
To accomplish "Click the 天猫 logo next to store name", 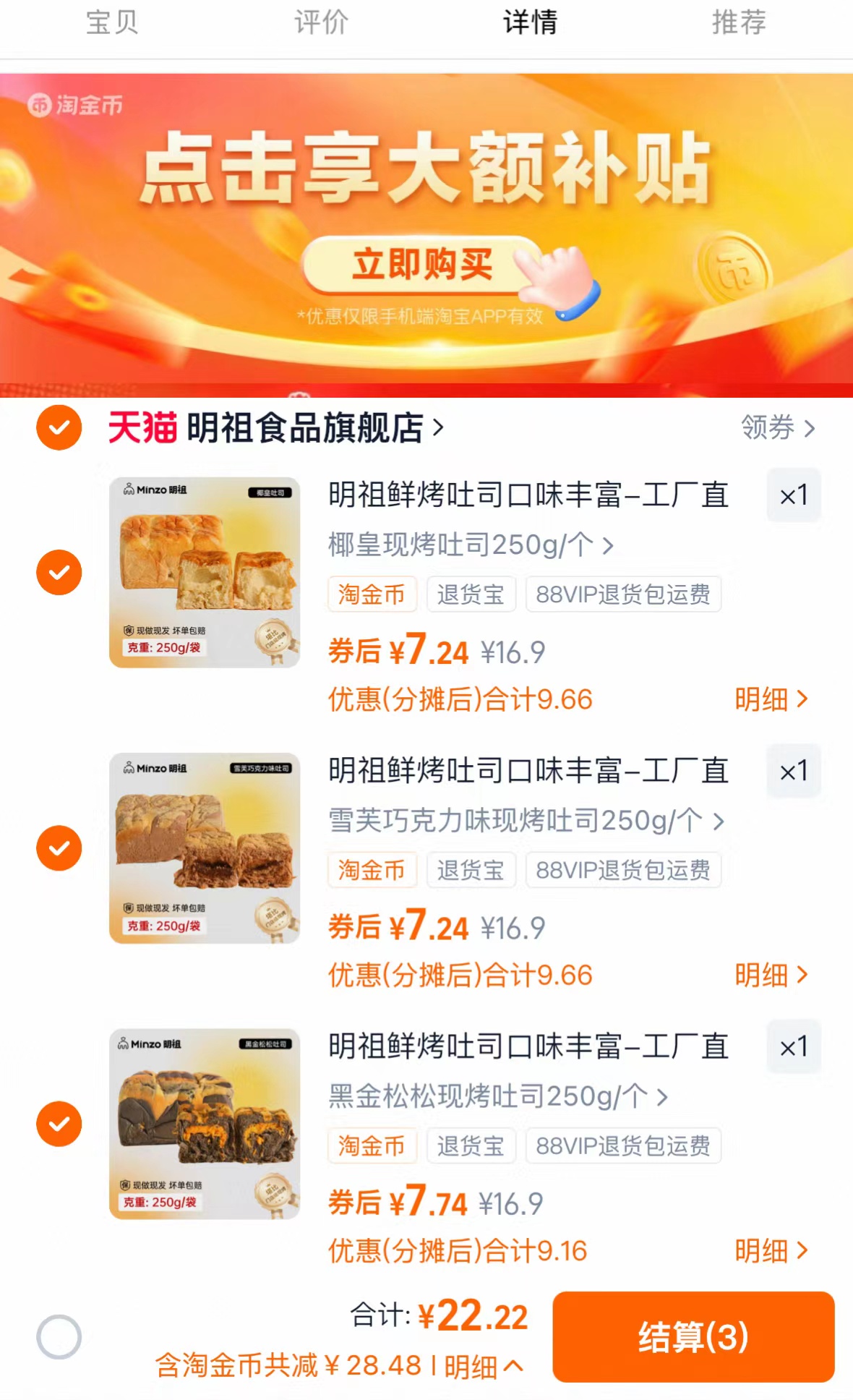I will click(142, 428).
